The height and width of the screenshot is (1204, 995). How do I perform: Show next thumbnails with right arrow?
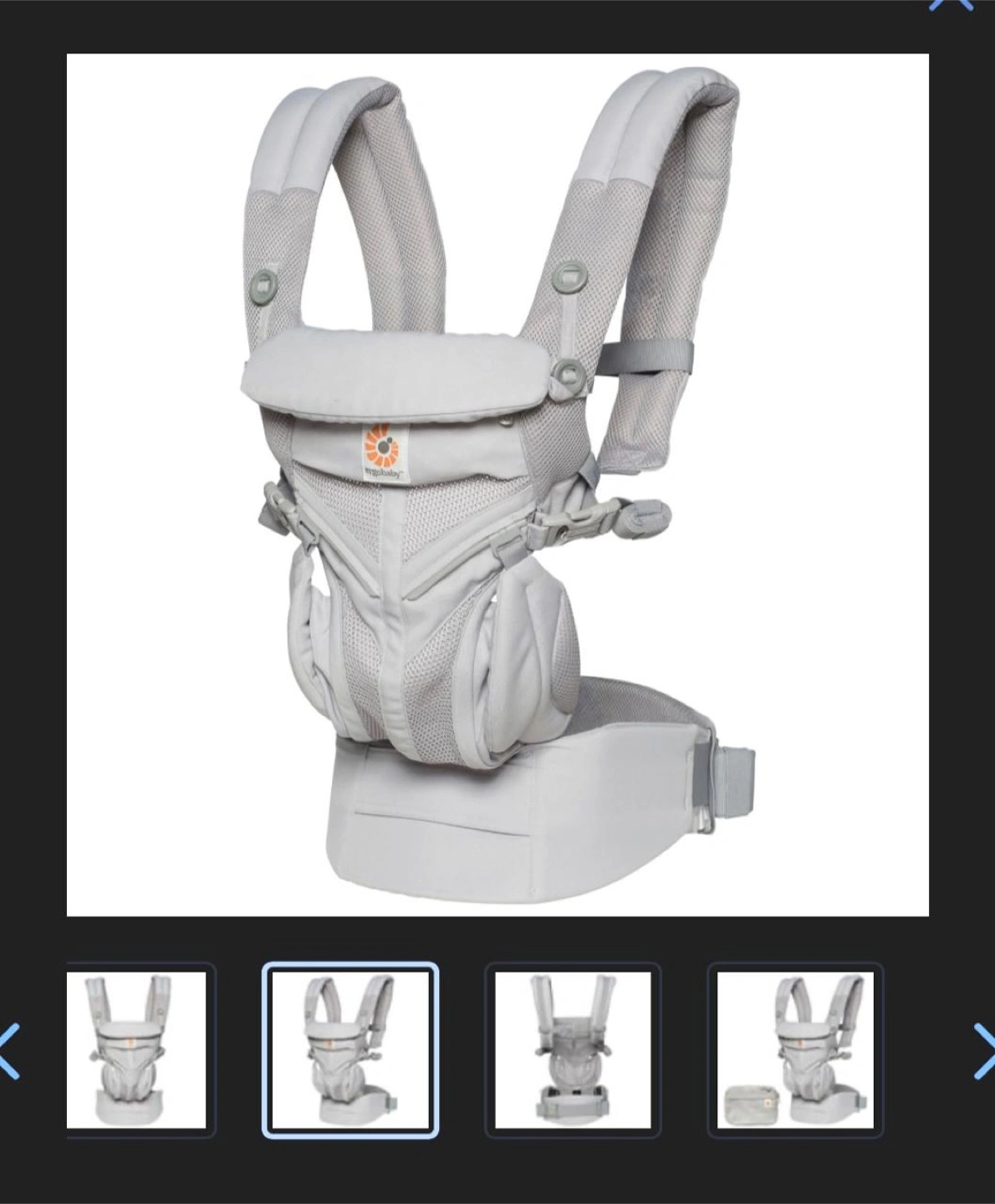click(984, 1050)
